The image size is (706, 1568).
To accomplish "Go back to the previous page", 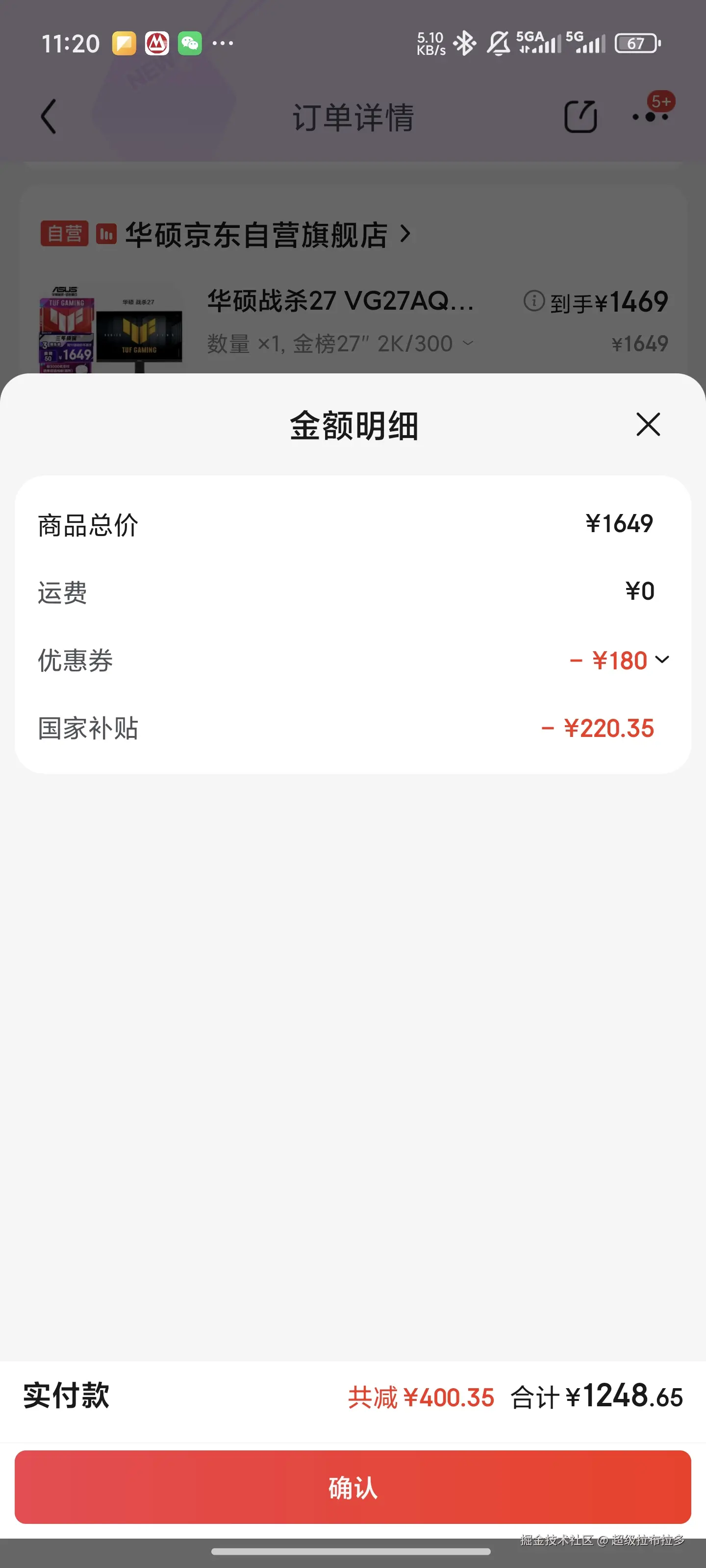I will coord(49,117).
